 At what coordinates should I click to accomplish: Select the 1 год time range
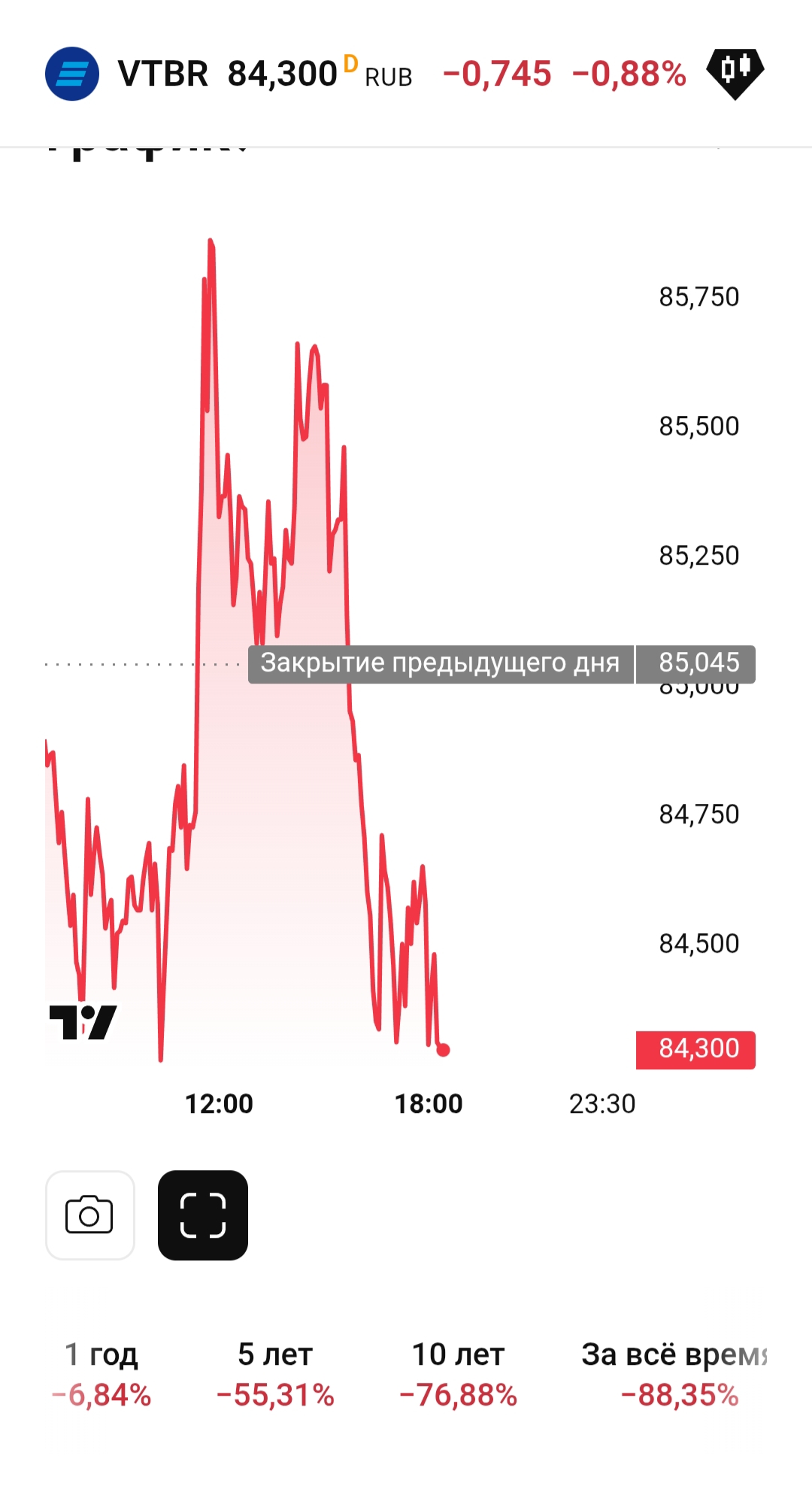[101, 1374]
